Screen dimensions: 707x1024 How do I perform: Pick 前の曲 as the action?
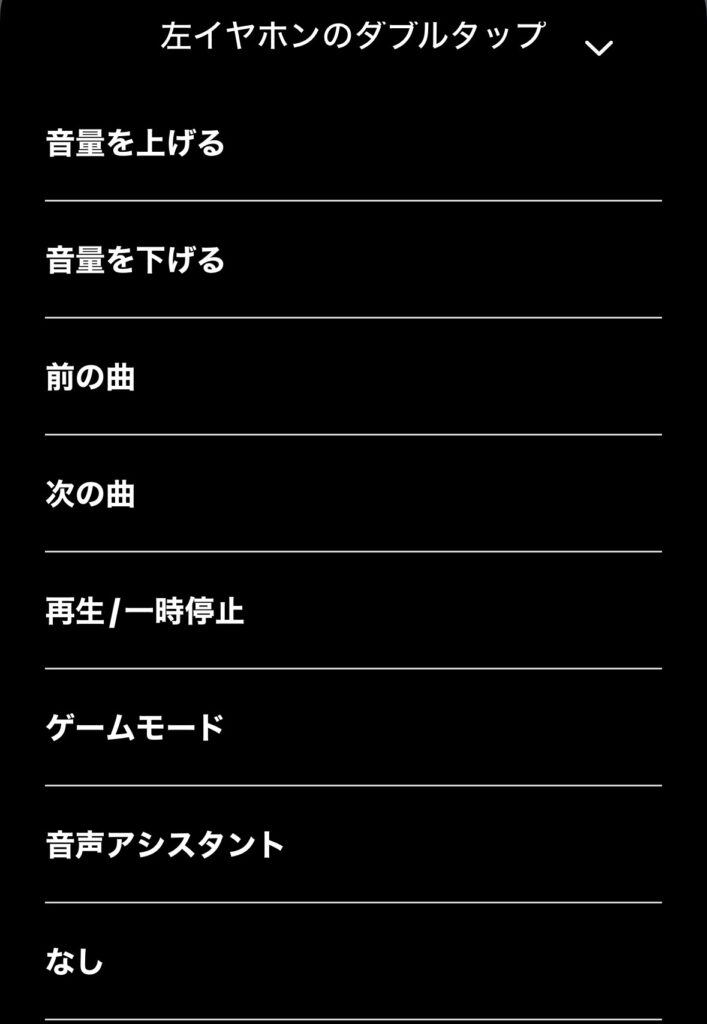pos(91,378)
